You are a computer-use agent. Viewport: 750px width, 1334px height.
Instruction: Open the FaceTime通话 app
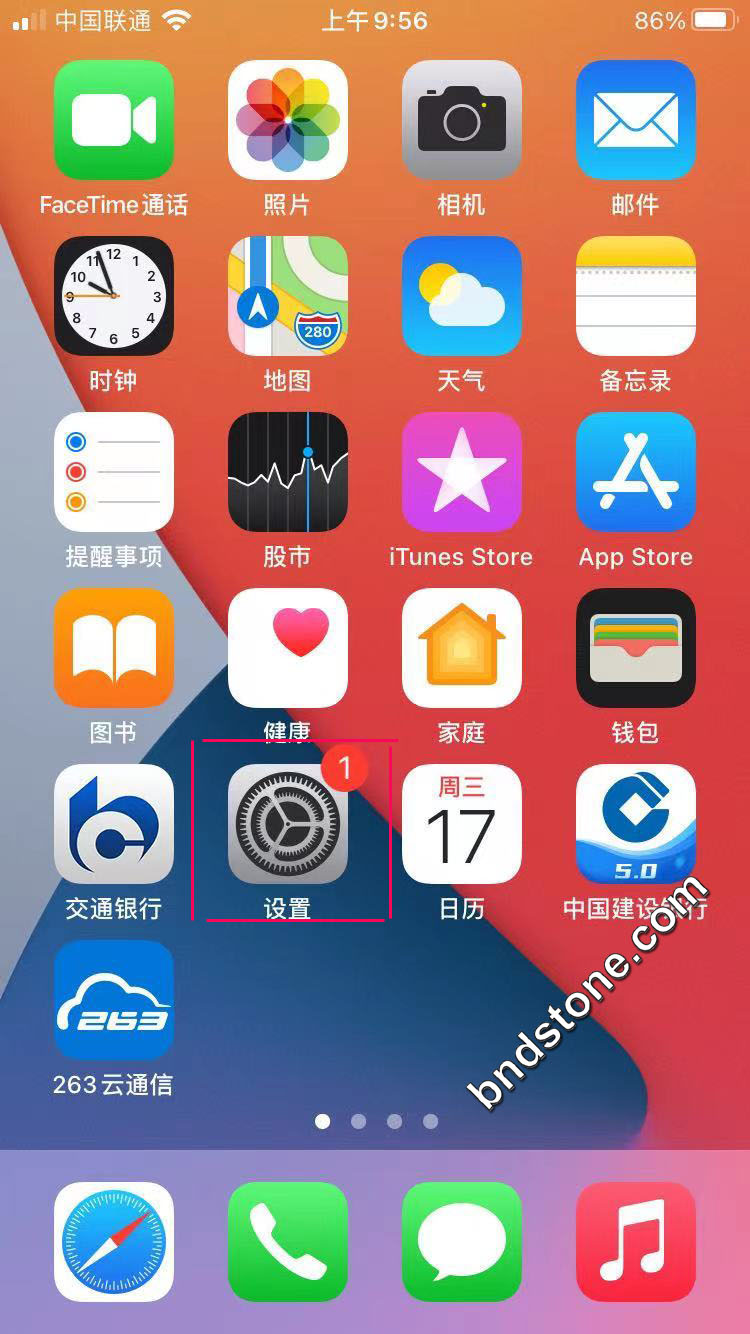113,120
